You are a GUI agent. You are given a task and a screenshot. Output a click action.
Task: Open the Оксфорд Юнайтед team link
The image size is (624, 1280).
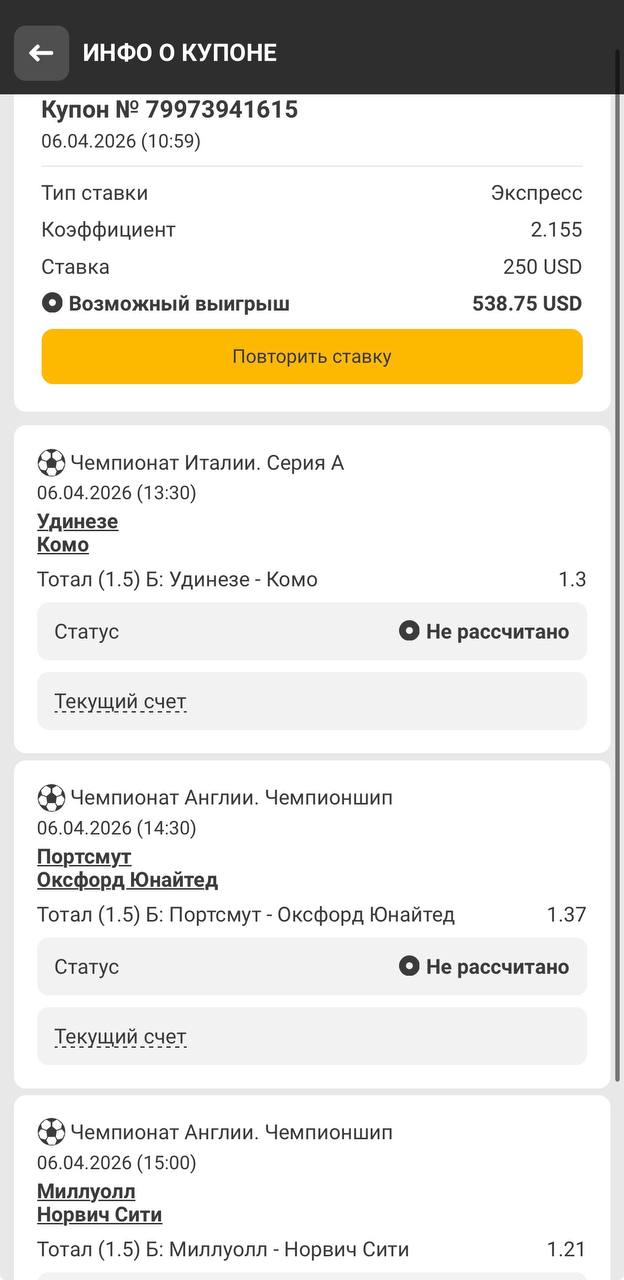[127, 880]
